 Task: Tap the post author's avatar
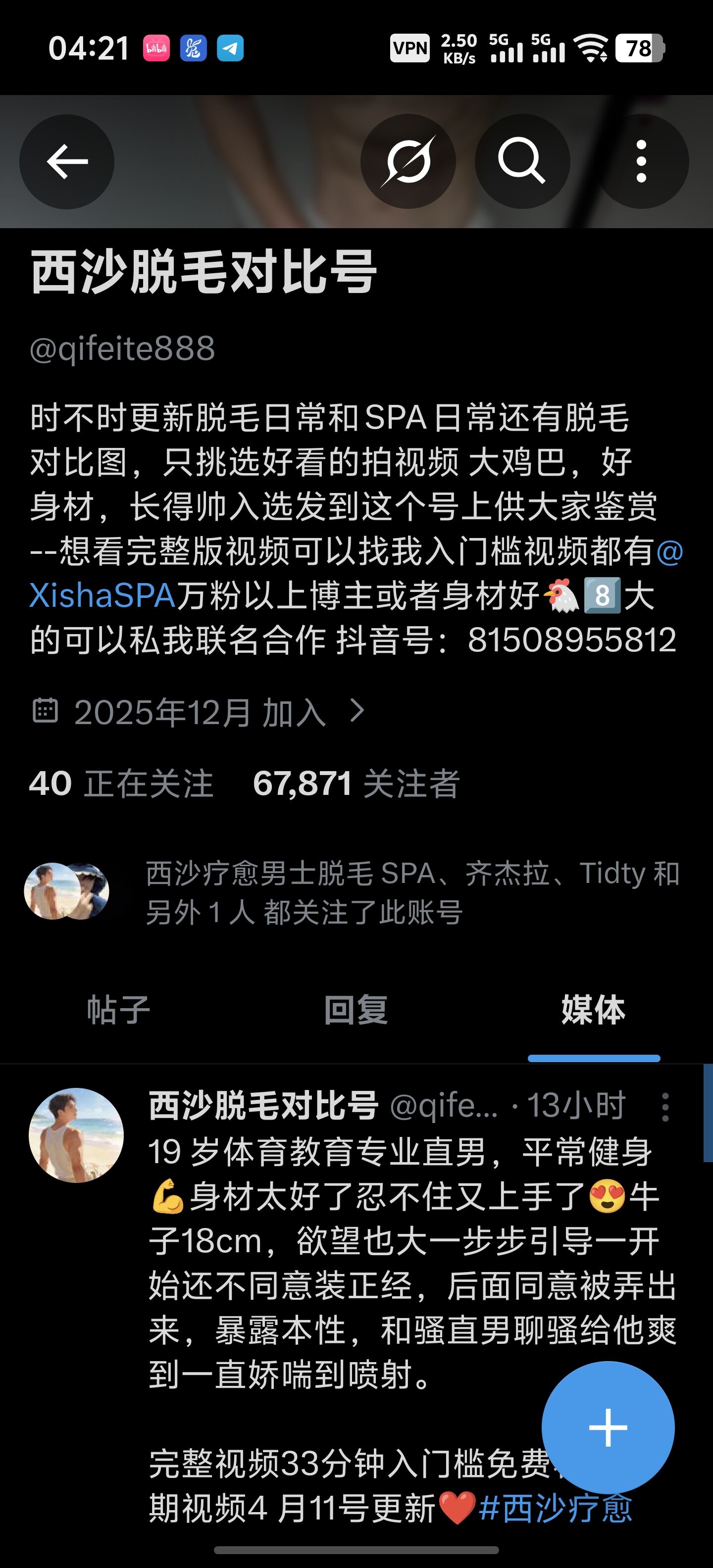click(76, 1135)
